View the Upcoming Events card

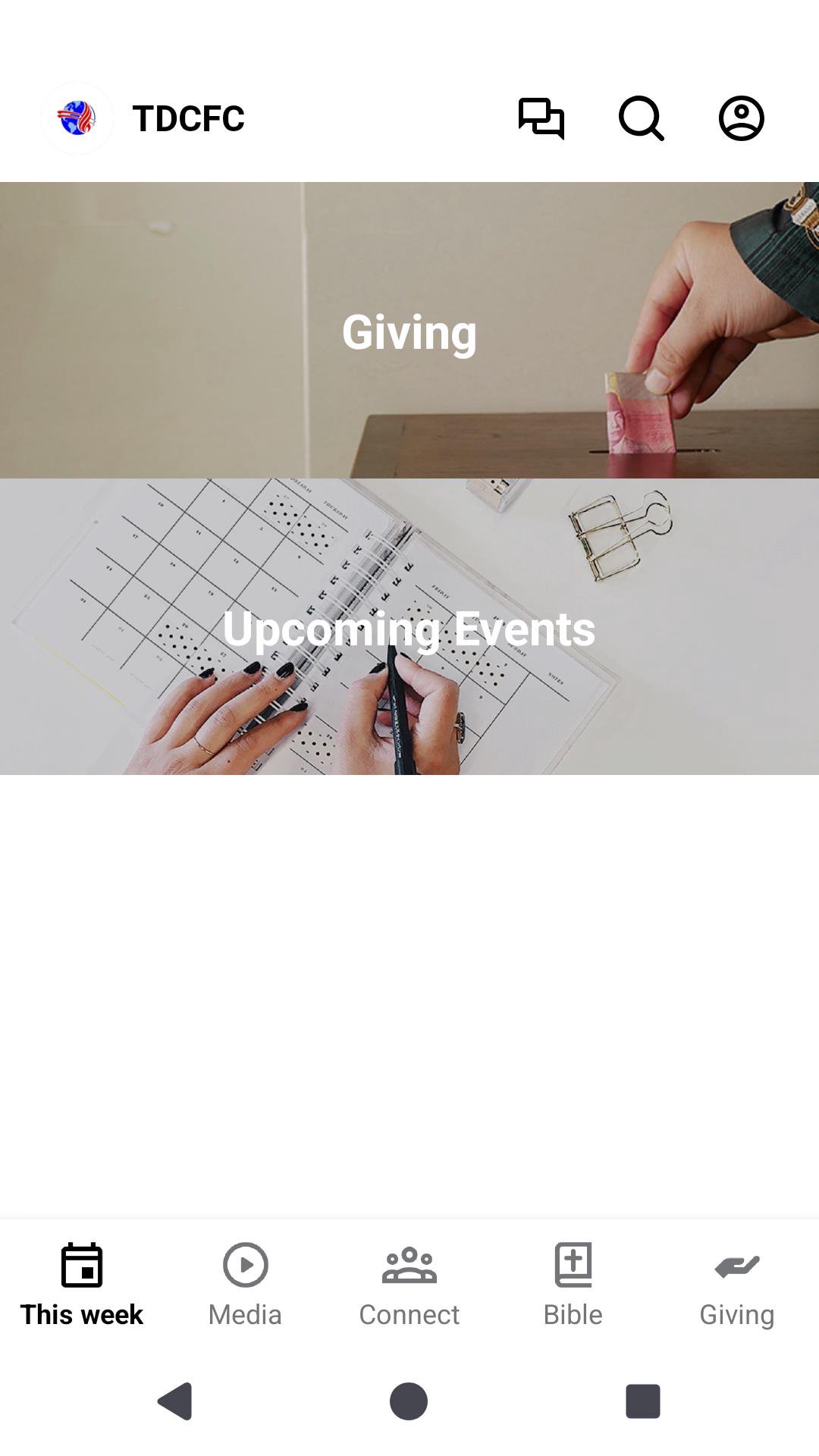pyautogui.click(x=409, y=627)
